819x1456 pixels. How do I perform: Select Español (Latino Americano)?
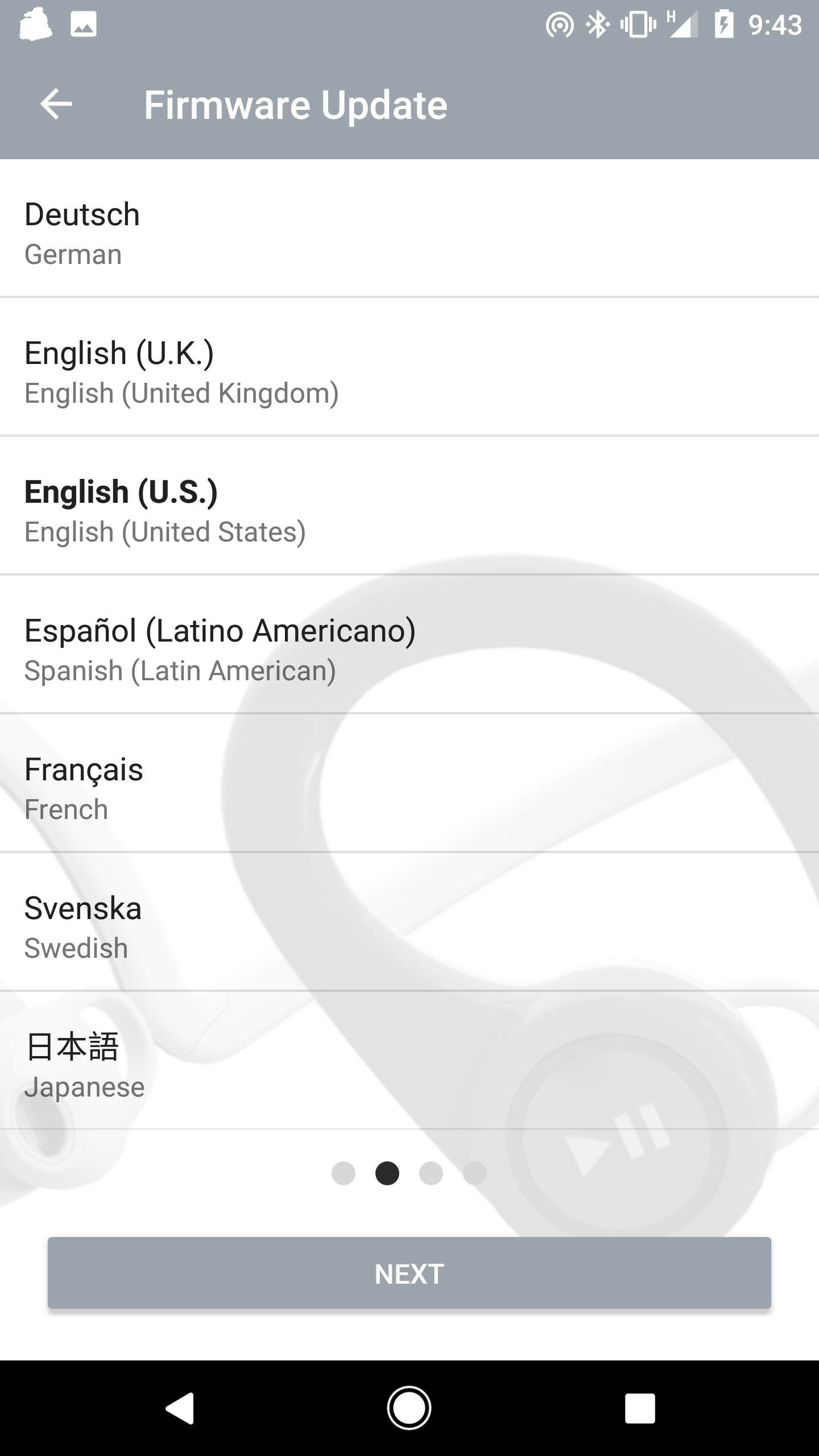(409, 644)
